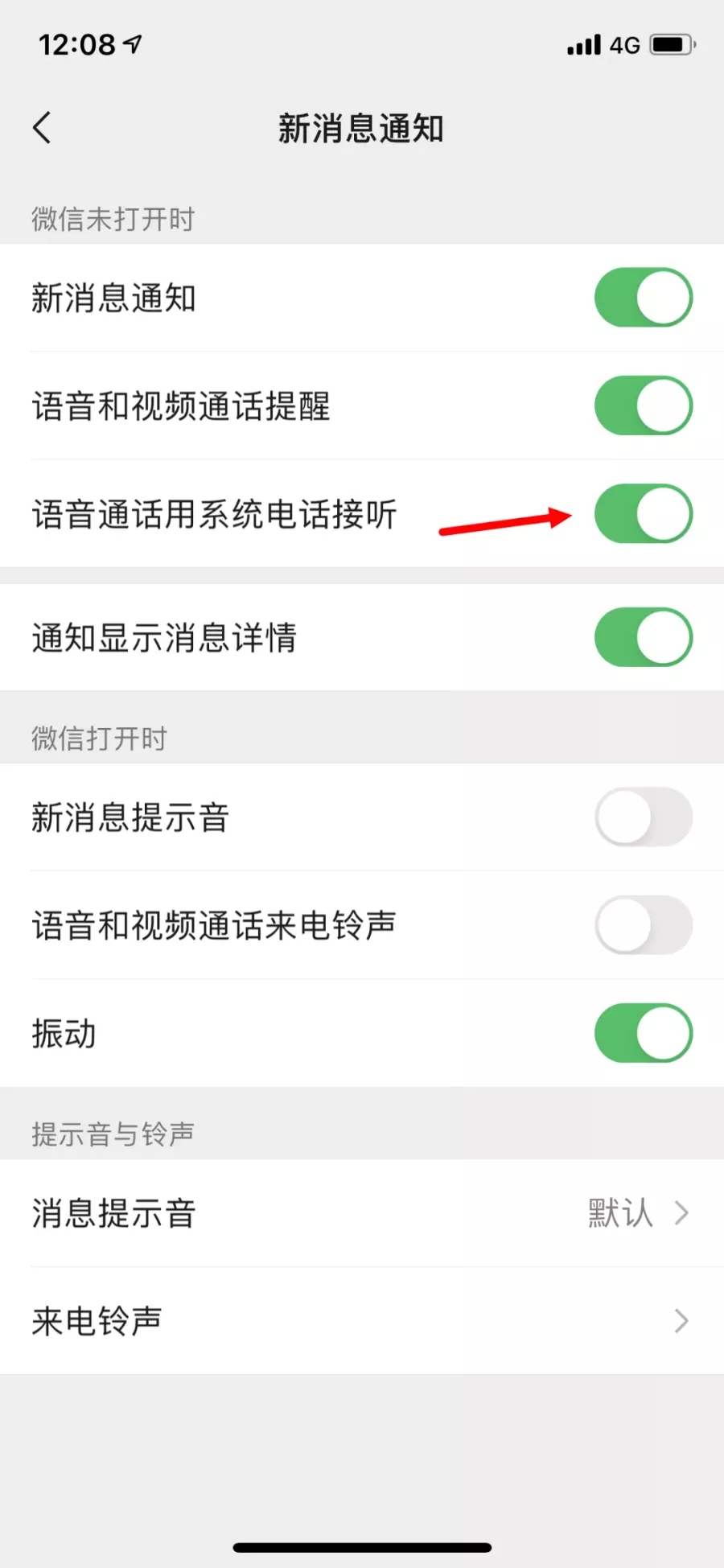
Task: Disable 新消息通知 notifications toggle
Action: (x=643, y=297)
